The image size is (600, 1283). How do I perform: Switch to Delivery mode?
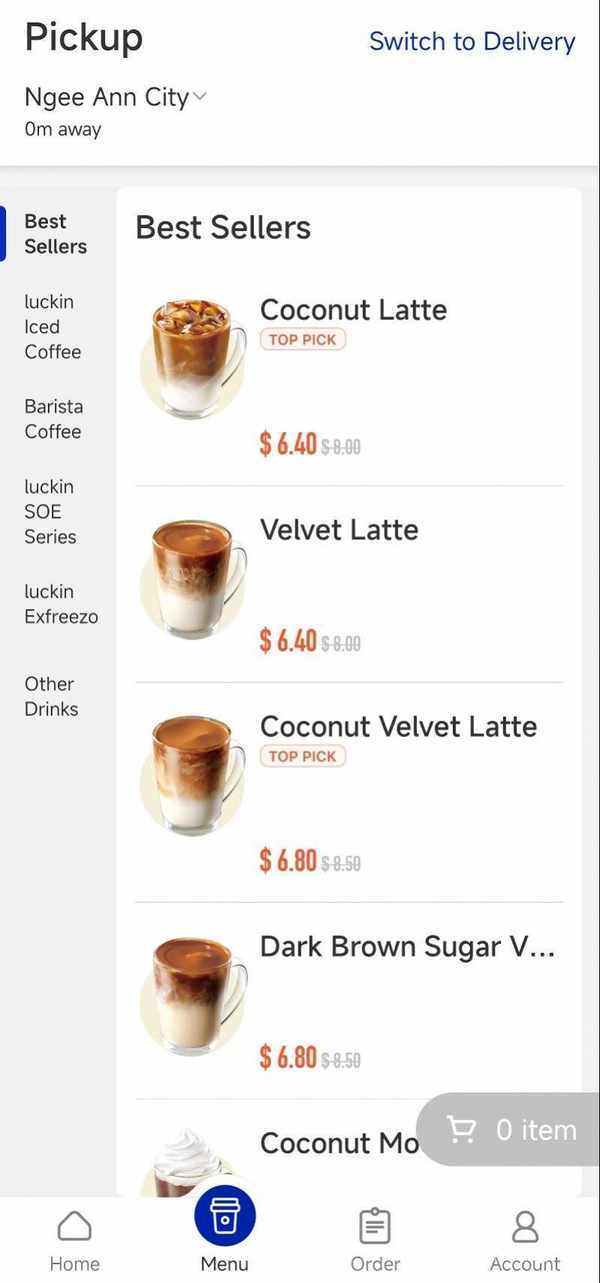pos(471,41)
